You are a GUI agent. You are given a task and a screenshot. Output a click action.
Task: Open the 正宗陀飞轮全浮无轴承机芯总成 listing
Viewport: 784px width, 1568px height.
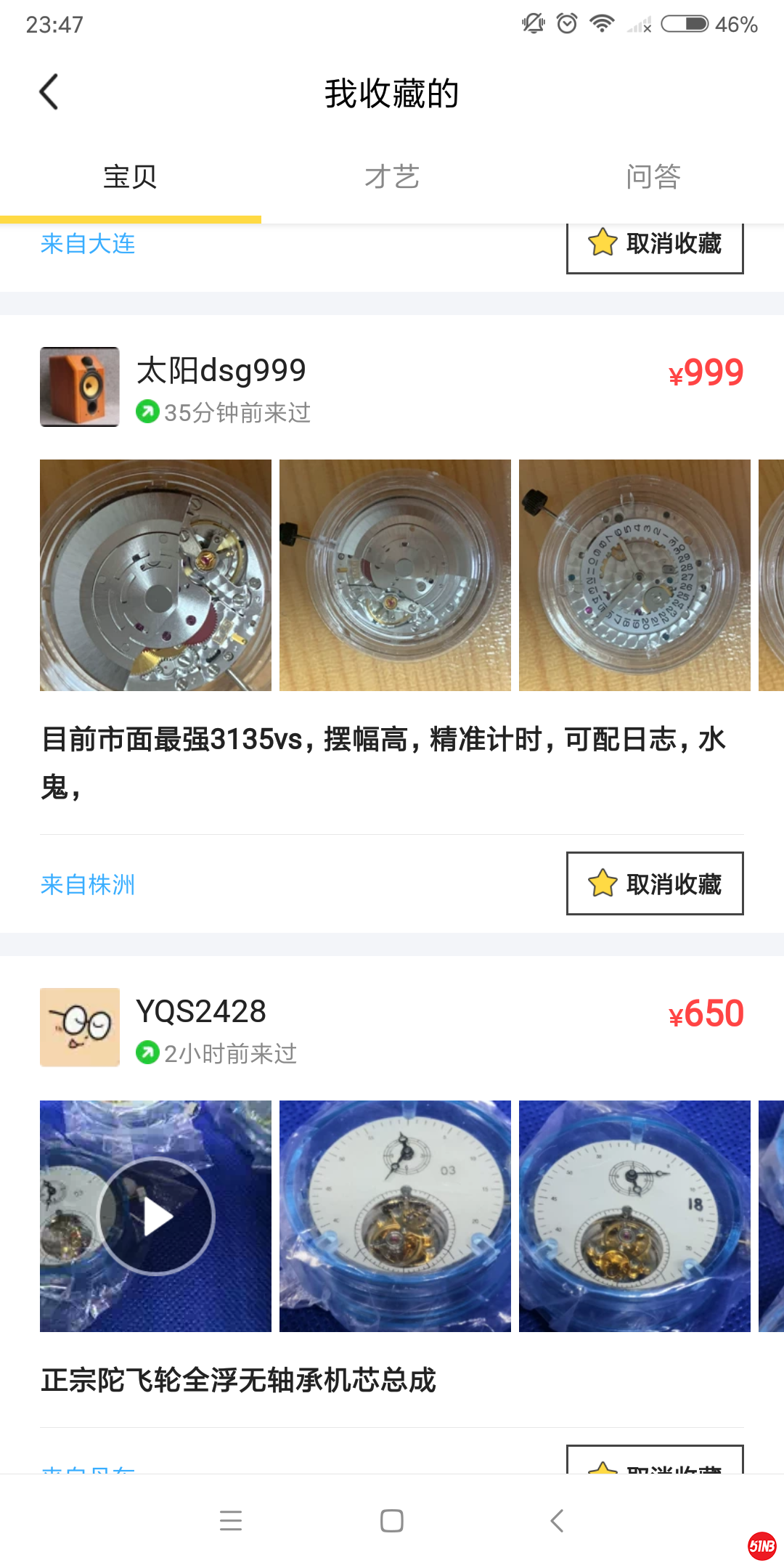[x=239, y=1380]
